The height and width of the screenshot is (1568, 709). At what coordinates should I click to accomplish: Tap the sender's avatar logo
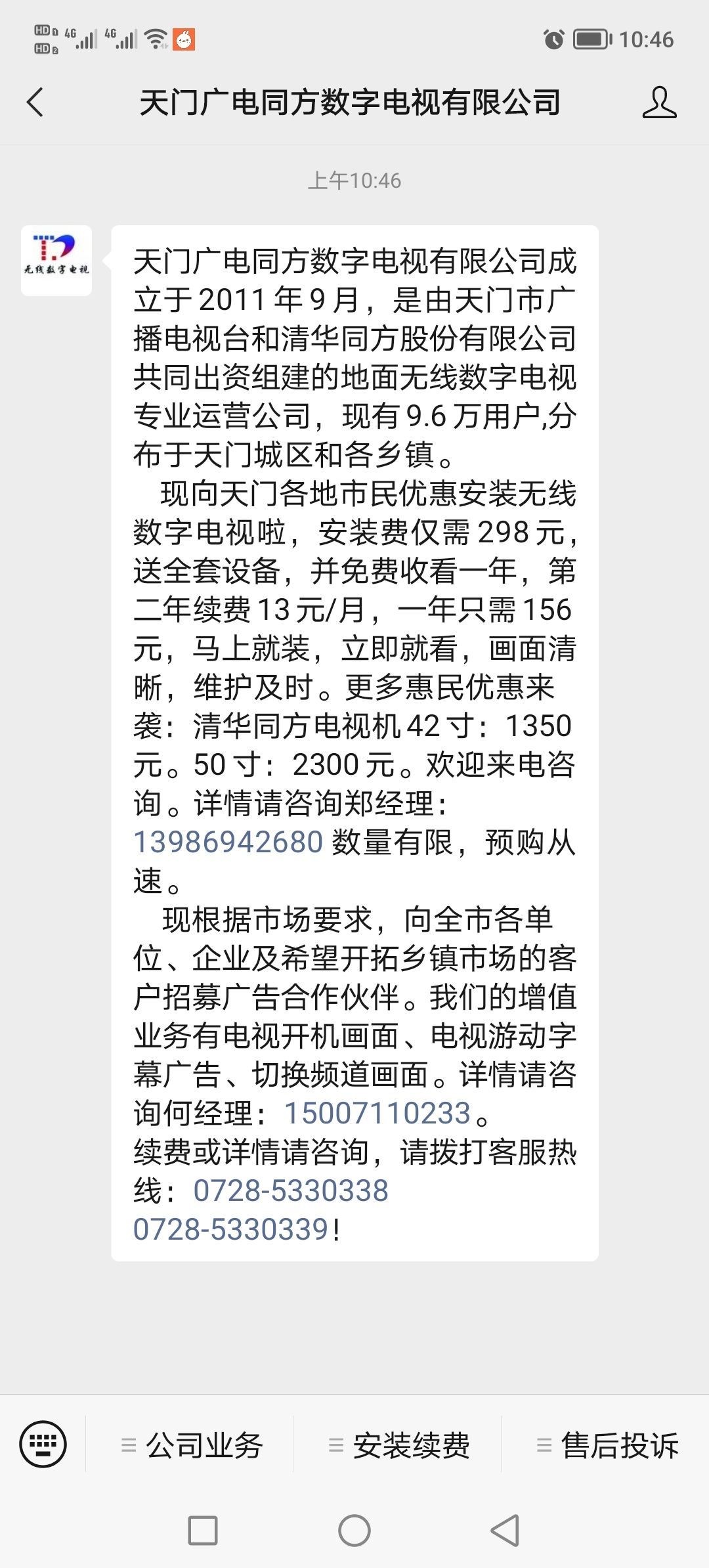[56, 261]
